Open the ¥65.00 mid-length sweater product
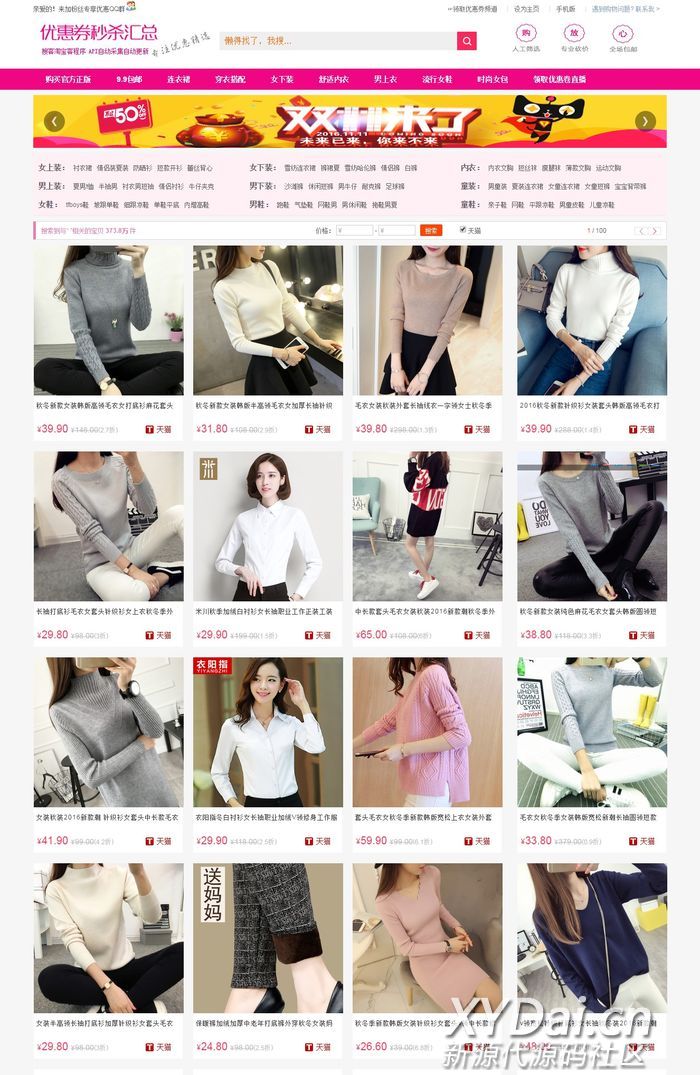The width and height of the screenshot is (700, 1075). (427, 525)
